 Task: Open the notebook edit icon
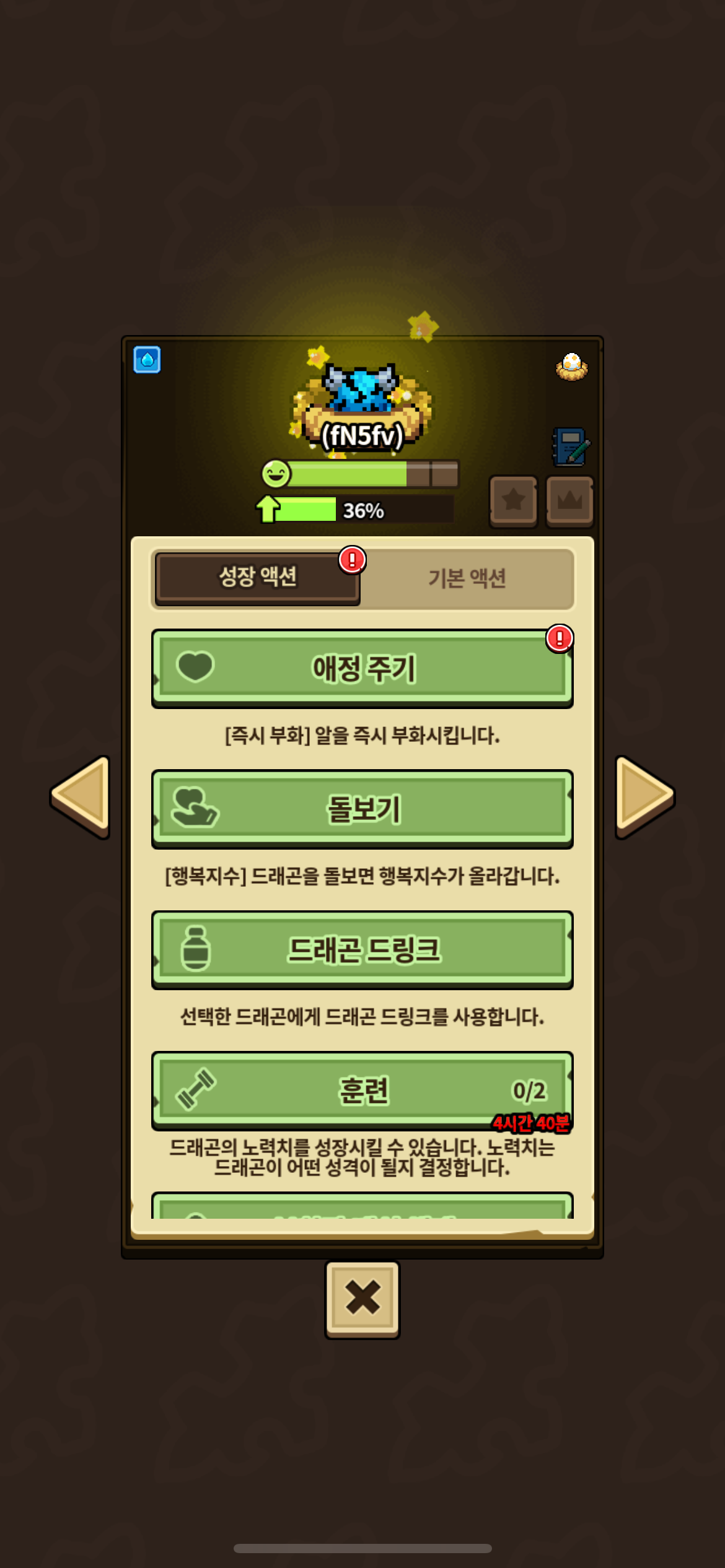pyautogui.click(x=570, y=447)
